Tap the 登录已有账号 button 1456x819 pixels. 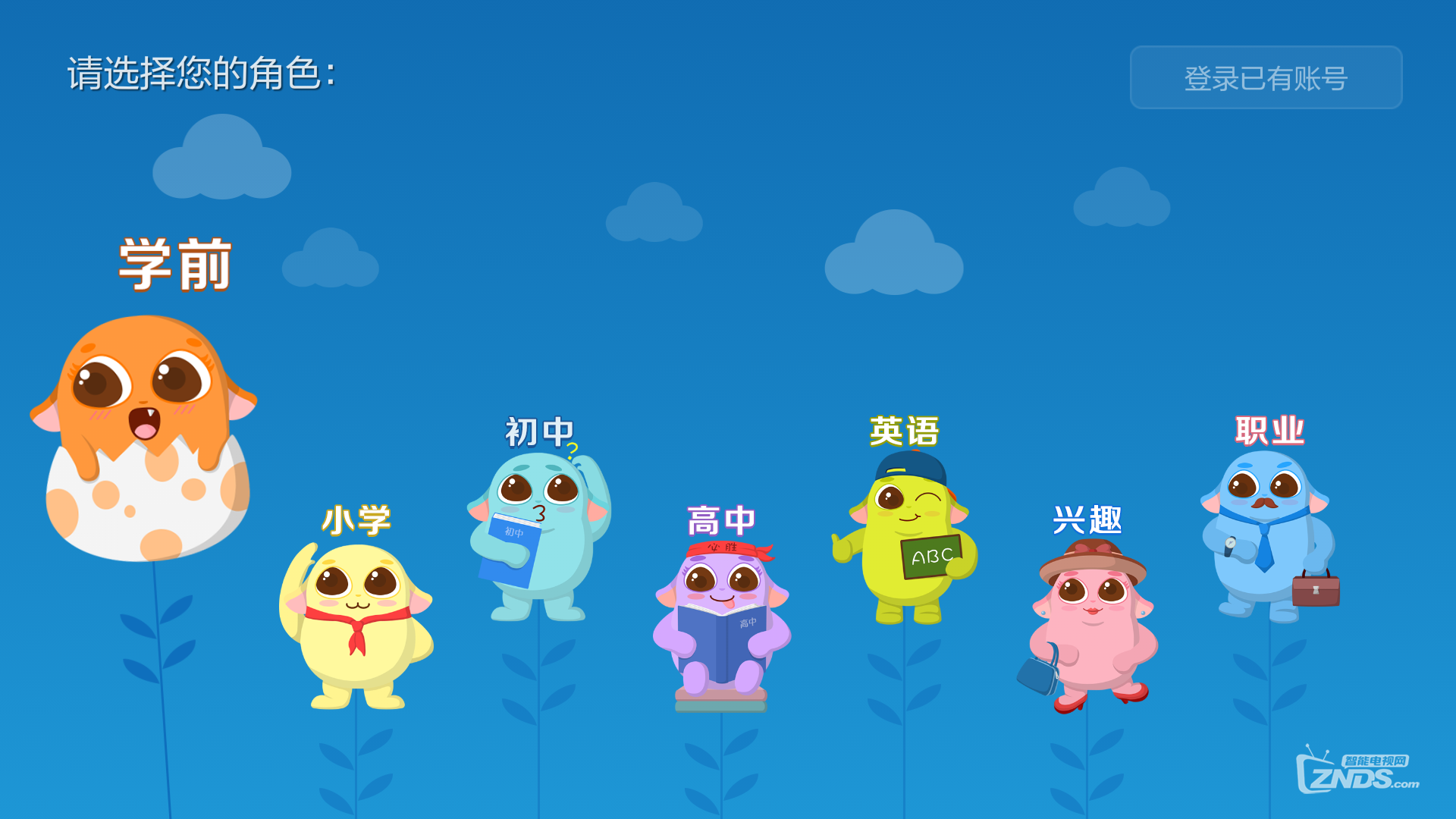1265,78
